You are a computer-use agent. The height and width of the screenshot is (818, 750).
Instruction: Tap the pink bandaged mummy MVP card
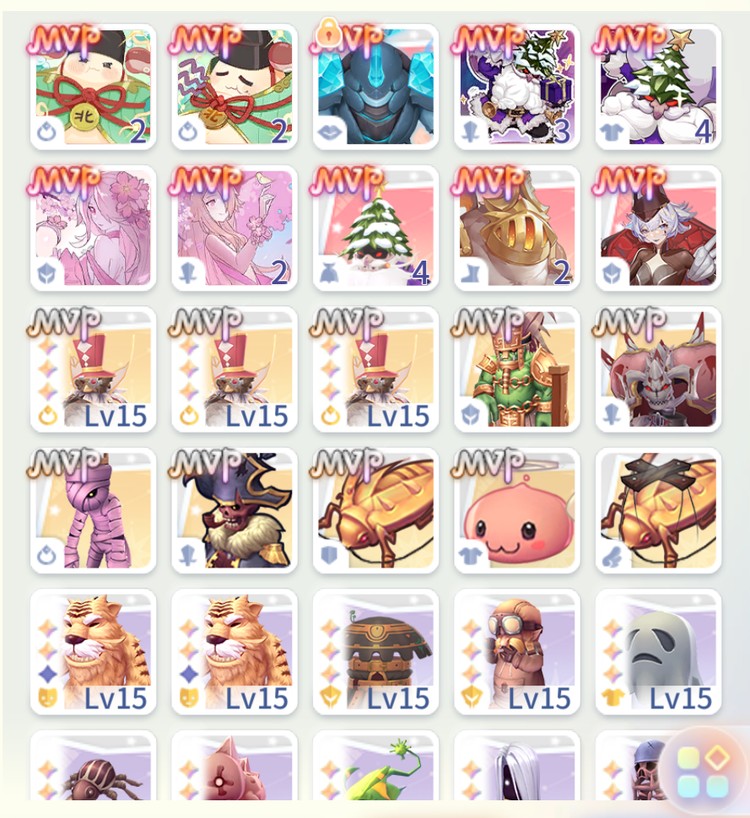click(x=93, y=511)
